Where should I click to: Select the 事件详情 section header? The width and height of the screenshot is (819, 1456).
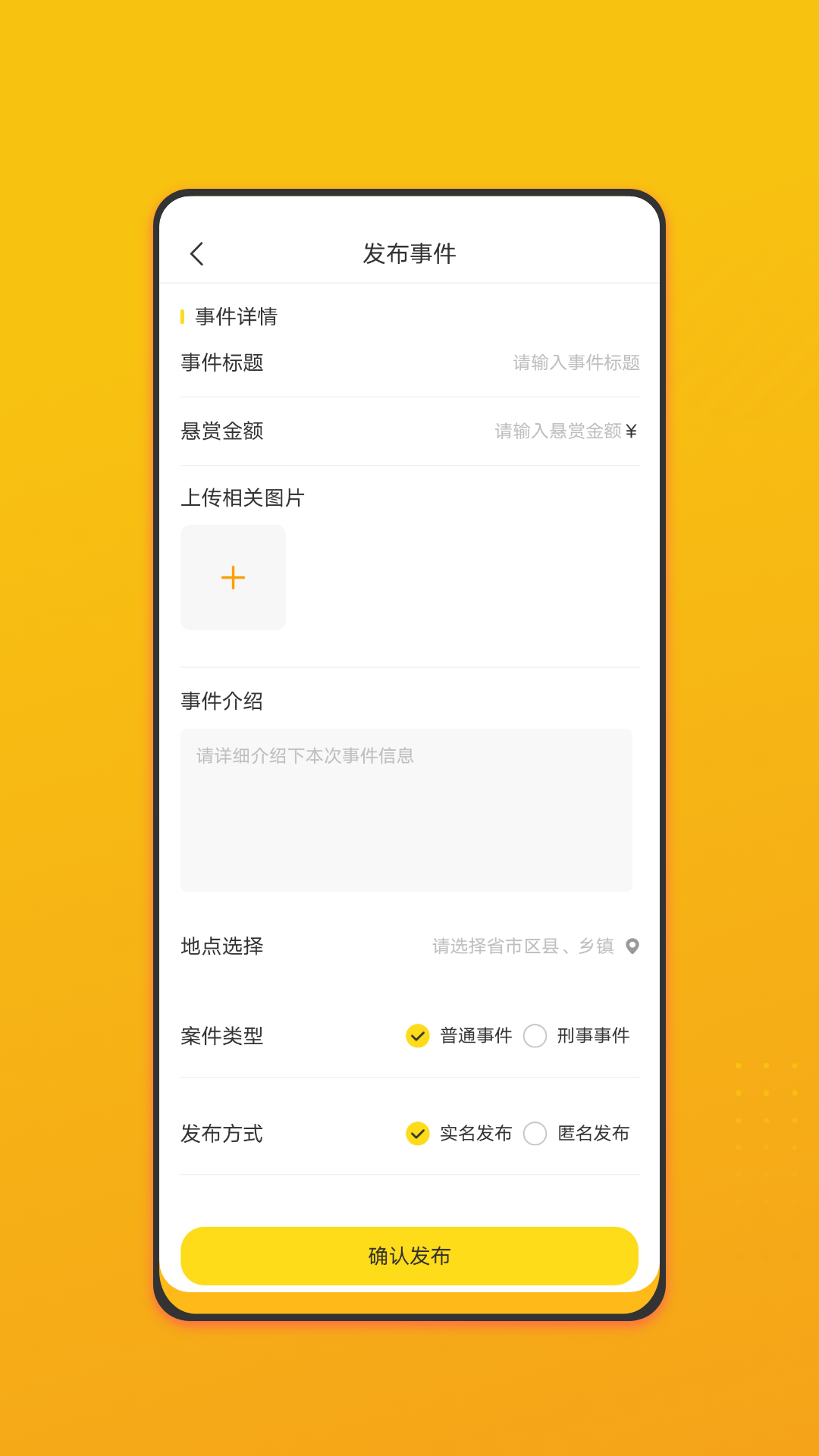[235, 316]
